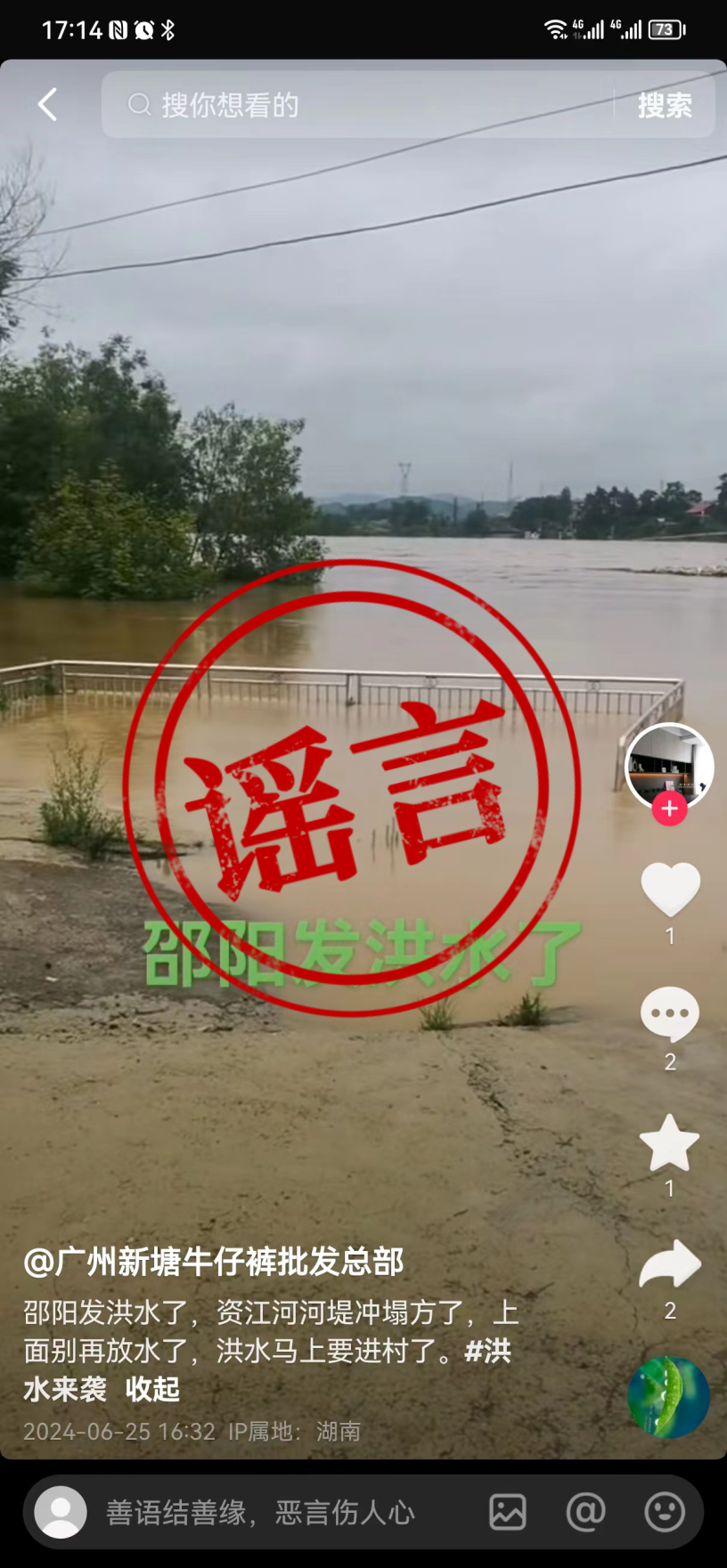This screenshot has height=1568, width=727.
Task: Add video to favorites with the star
Action: pos(670,1142)
